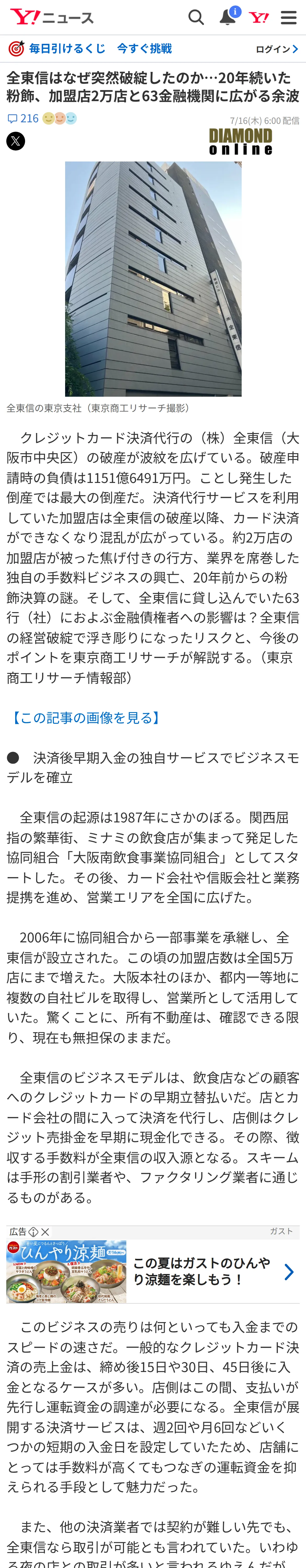Tap the red Y! icon beside the bell
Screen dimensions: 306x1568
pos(259,18)
